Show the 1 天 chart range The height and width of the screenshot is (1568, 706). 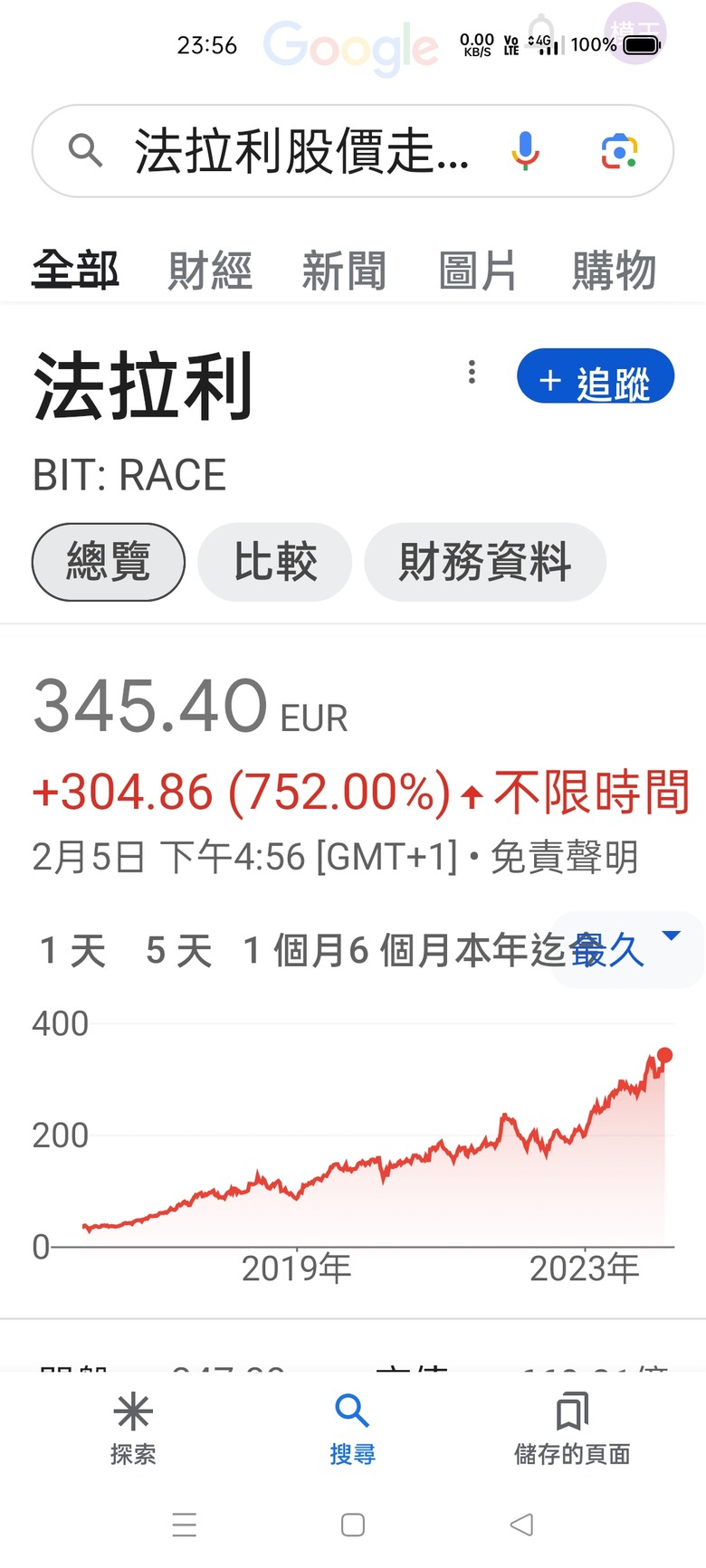(72, 951)
